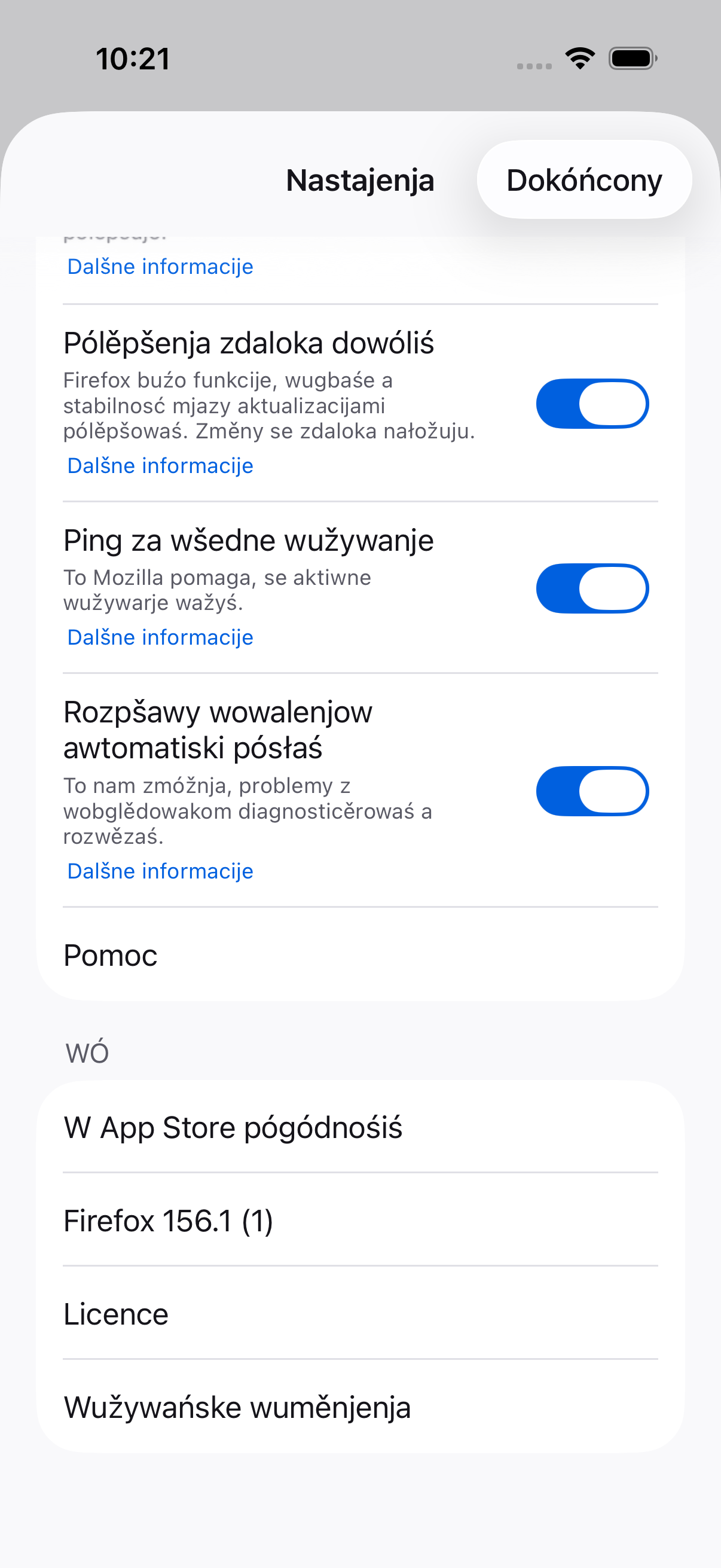Disable Ping za wšedne wužywanje
Image resolution: width=721 pixels, height=1568 pixels.
[592, 588]
